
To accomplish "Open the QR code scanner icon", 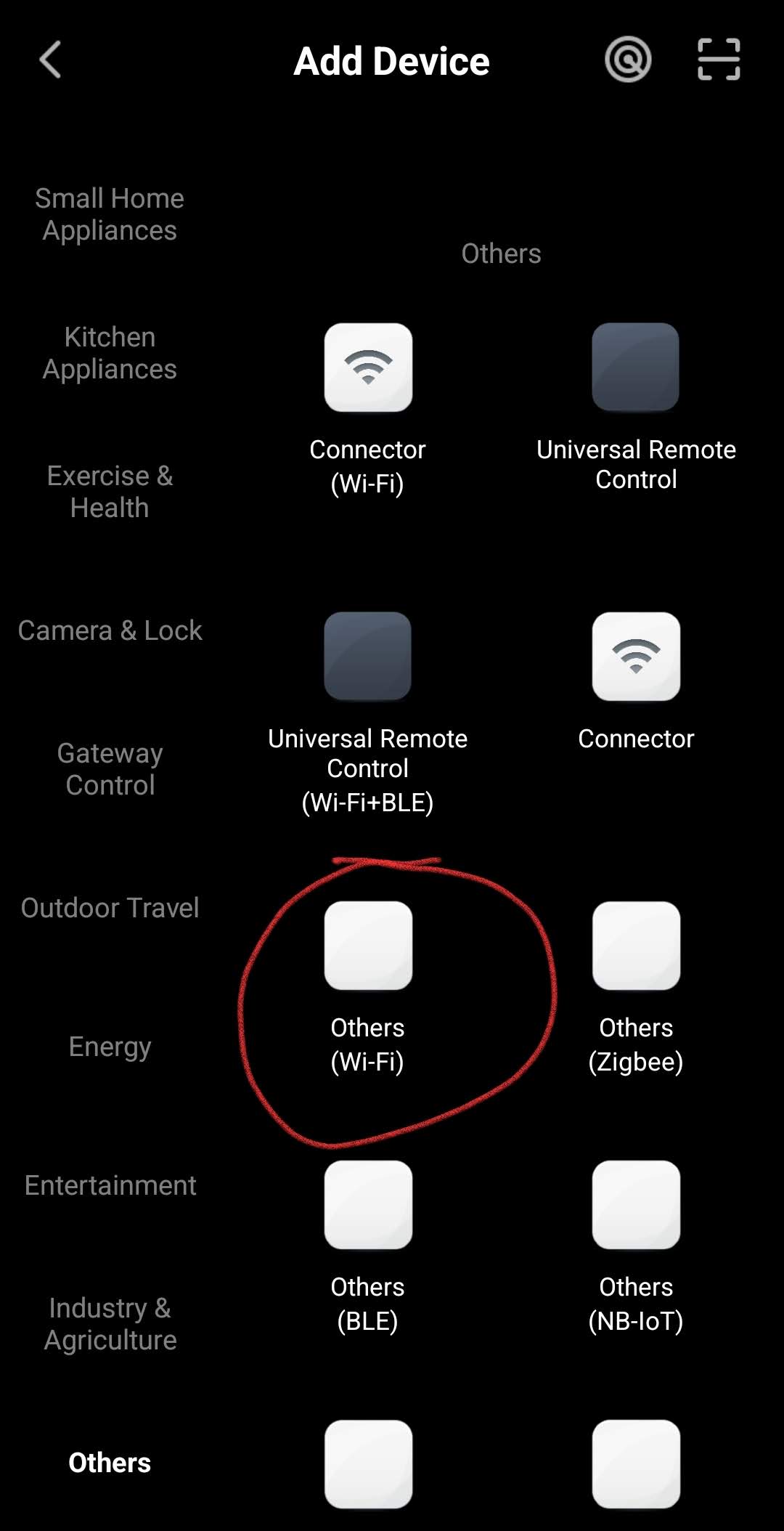I will point(719,60).
